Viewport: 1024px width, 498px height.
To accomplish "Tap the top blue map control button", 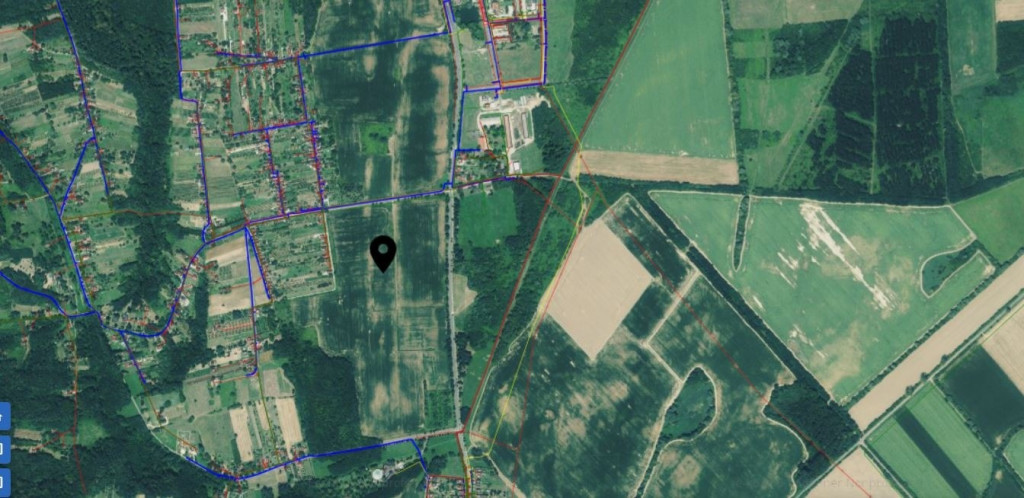I will [x=3, y=415].
